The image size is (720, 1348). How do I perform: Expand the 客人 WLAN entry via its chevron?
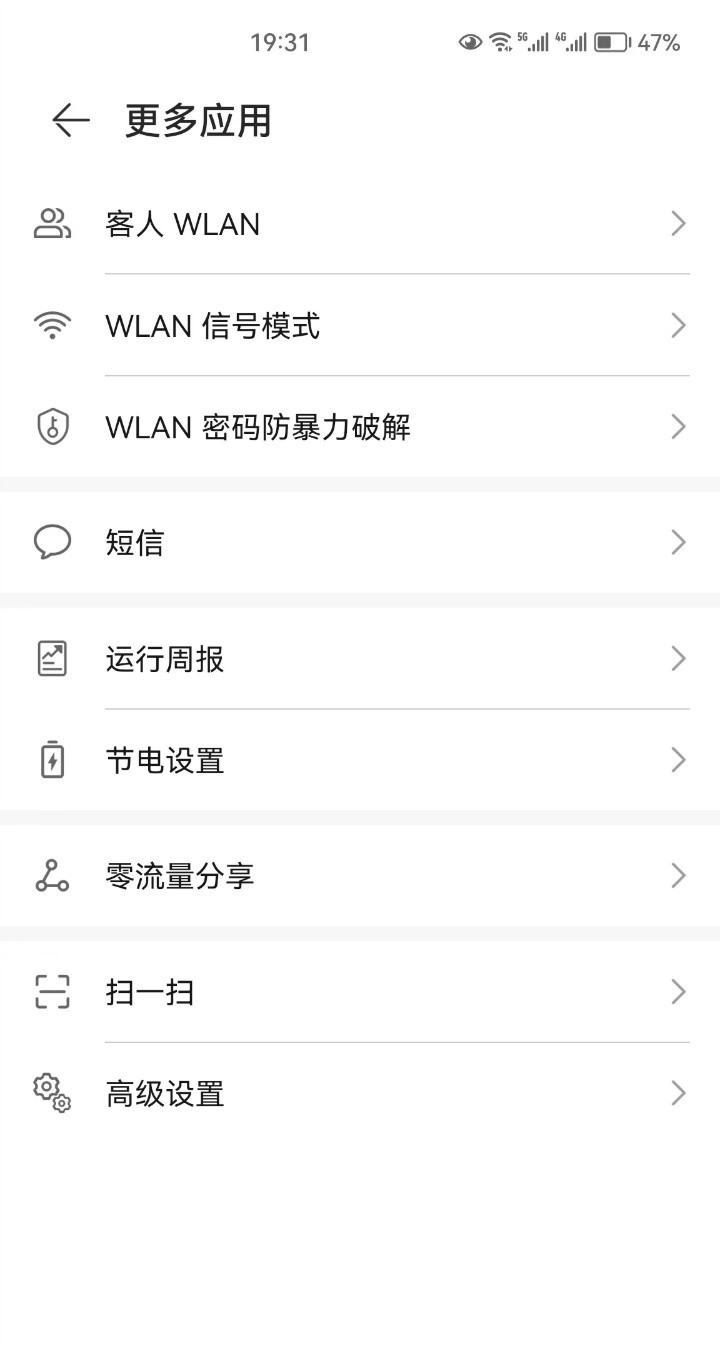[x=678, y=223]
